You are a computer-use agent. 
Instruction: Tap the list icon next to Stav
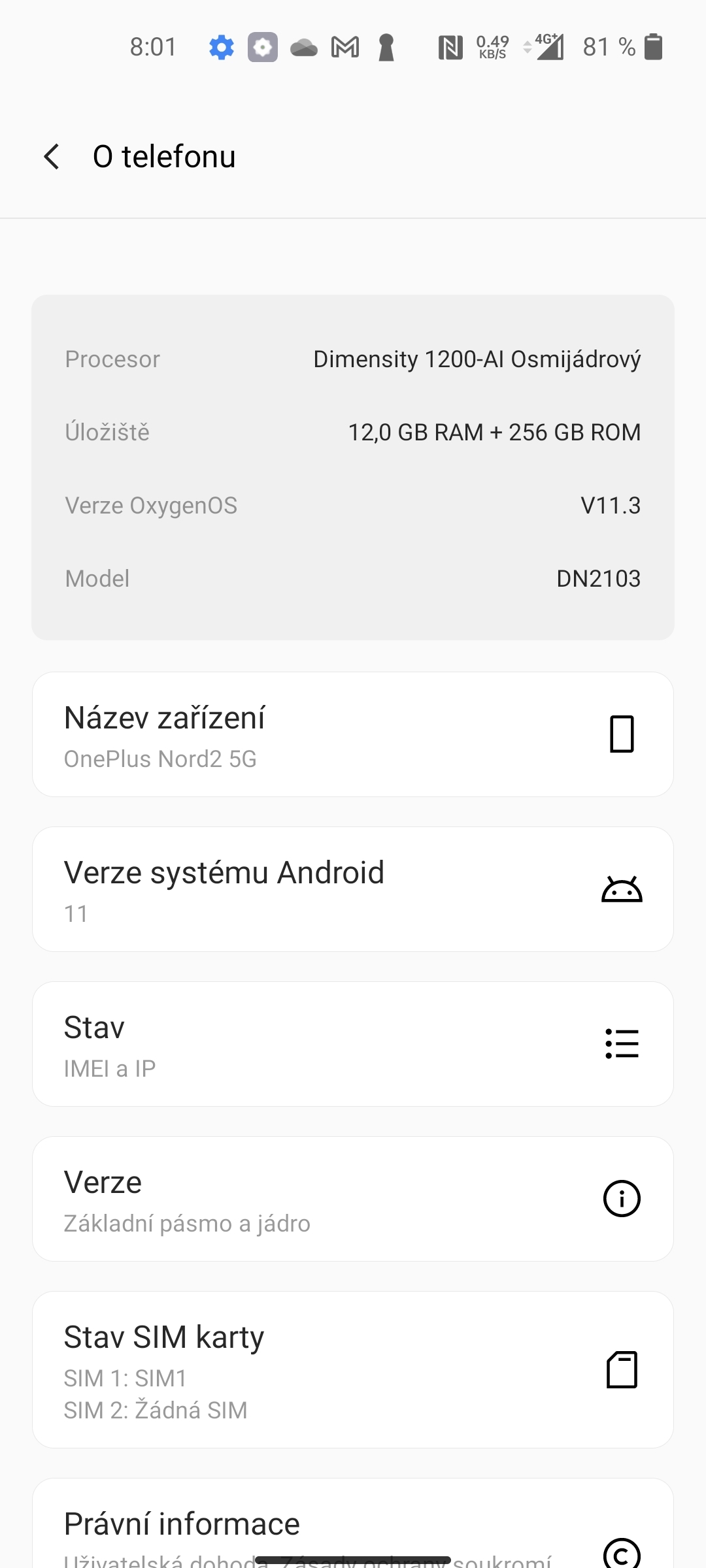621,1043
